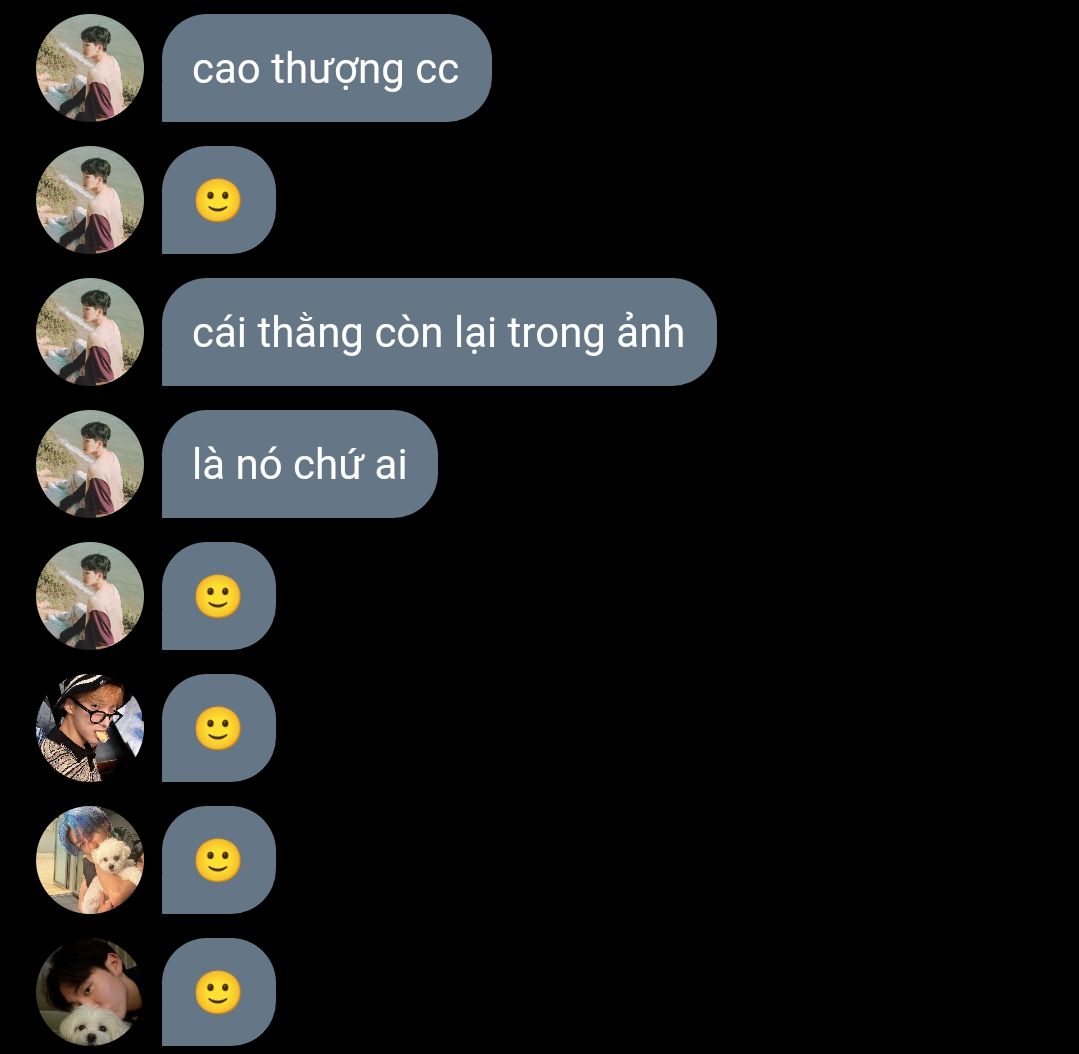View profile of user wearing glasses and hat

pyautogui.click(x=90, y=728)
